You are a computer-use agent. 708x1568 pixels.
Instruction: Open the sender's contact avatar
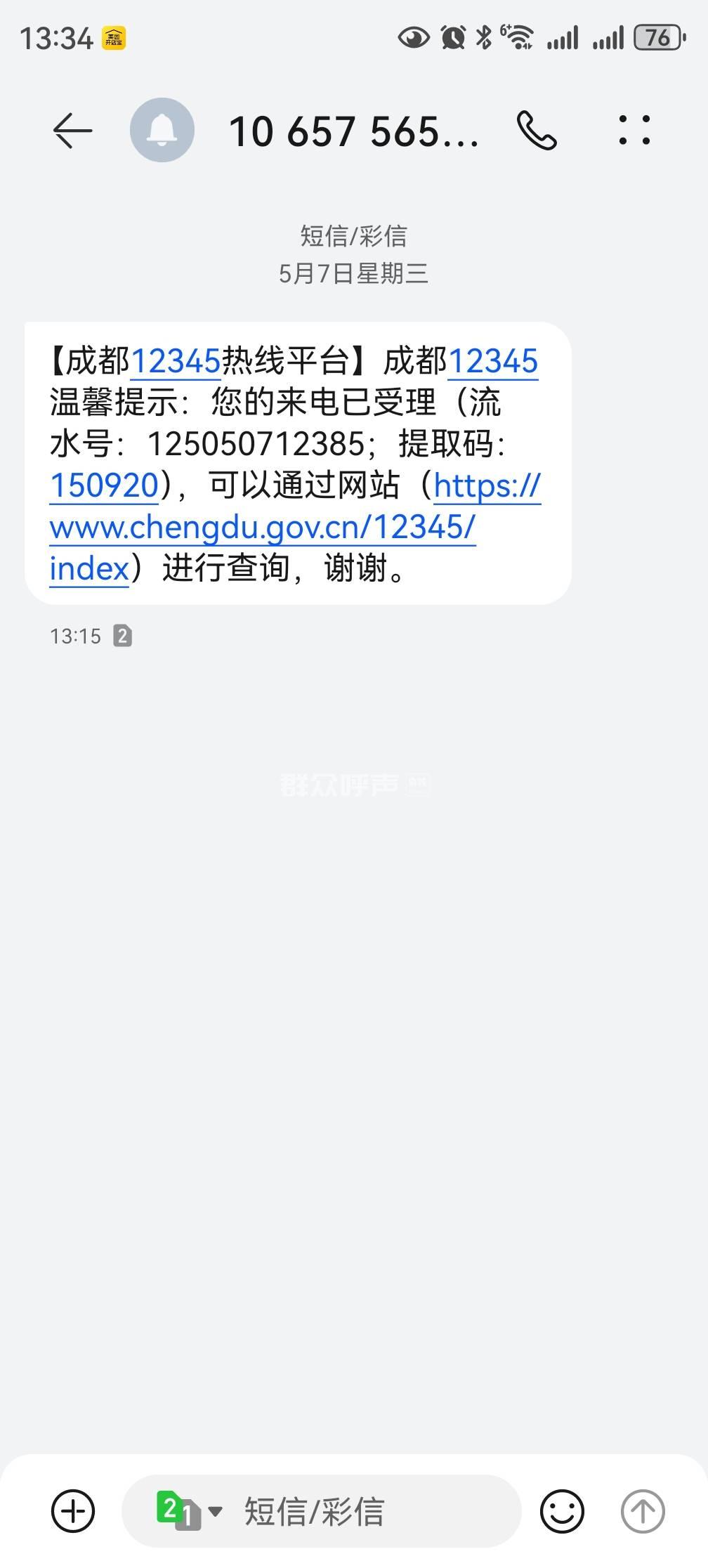(162, 131)
